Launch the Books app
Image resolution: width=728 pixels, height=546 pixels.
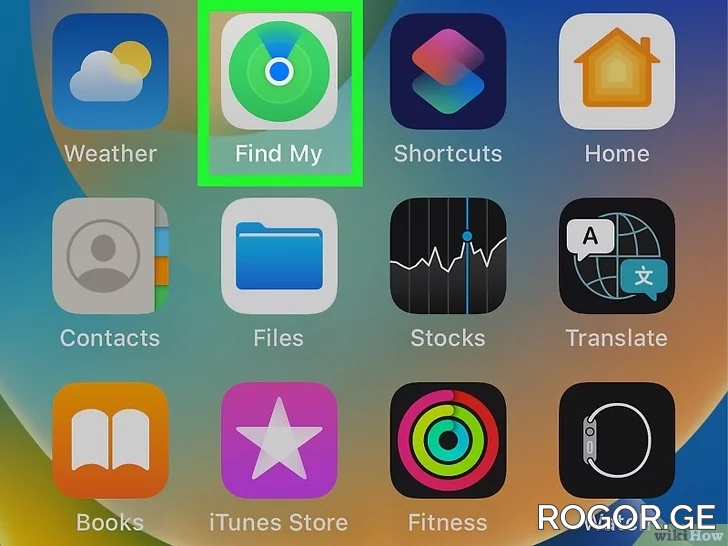(110, 440)
